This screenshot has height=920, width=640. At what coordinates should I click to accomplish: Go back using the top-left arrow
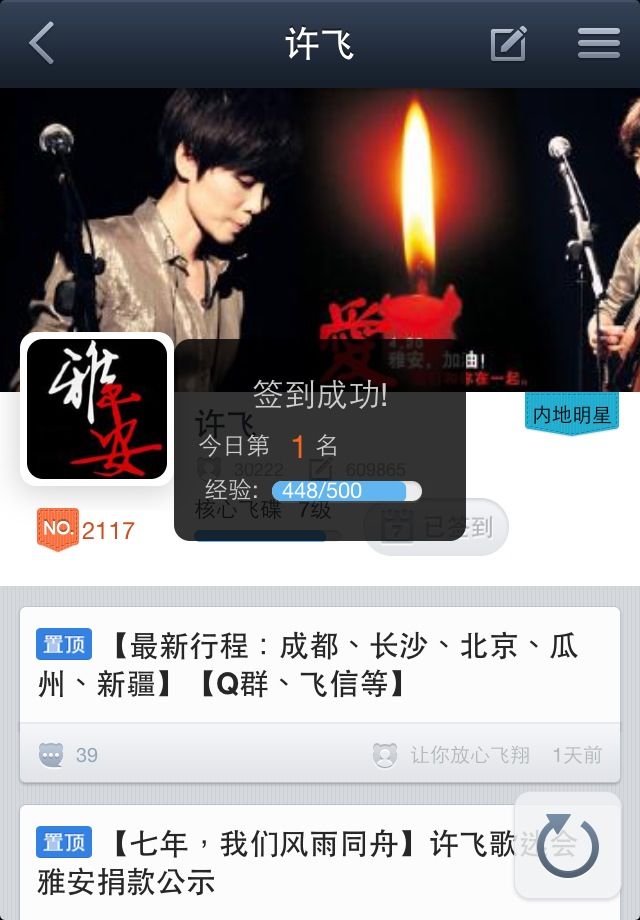click(x=42, y=44)
